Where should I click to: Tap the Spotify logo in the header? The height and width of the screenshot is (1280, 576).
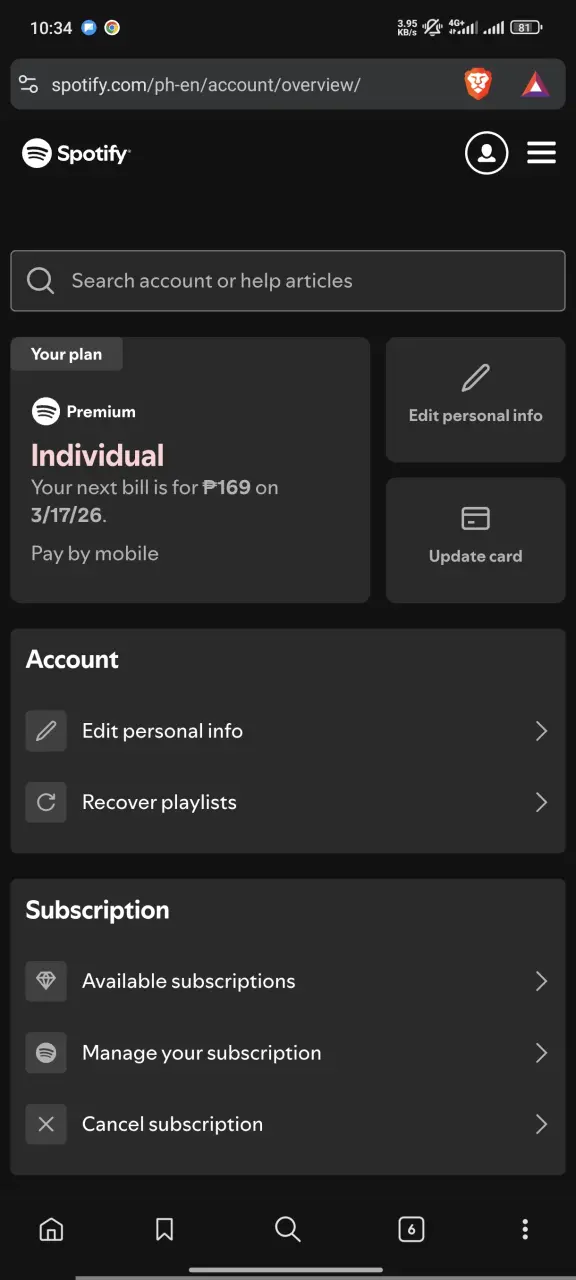click(x=76, y=153)
